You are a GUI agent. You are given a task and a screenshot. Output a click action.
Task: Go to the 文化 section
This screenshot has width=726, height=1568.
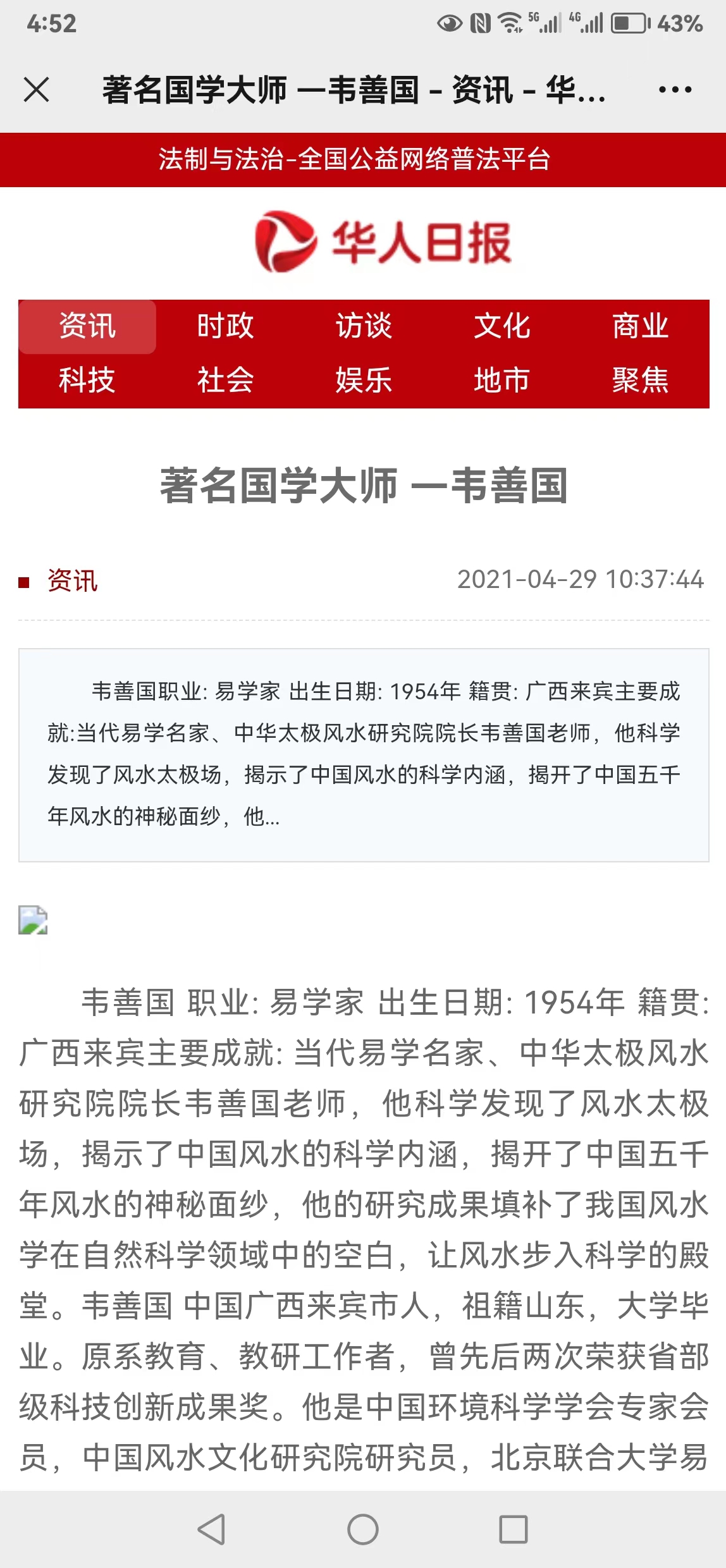point(501,326)
